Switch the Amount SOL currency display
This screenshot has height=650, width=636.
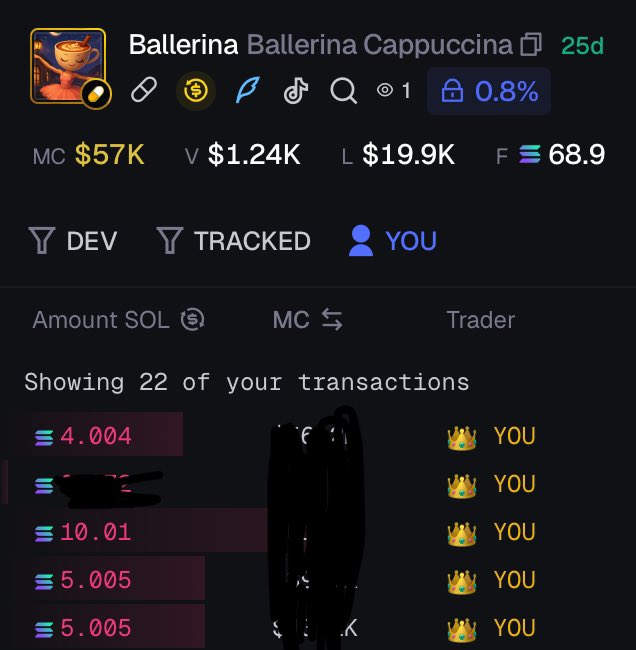pos(192,320)
